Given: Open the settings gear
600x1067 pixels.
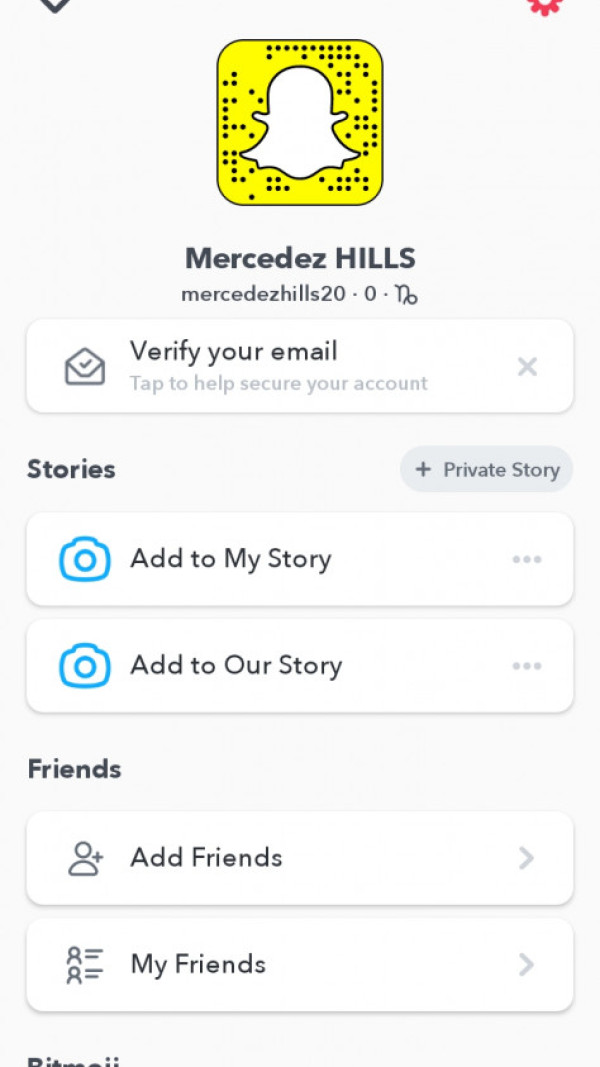Looking at the screenshot, I should tap(544, 5).
